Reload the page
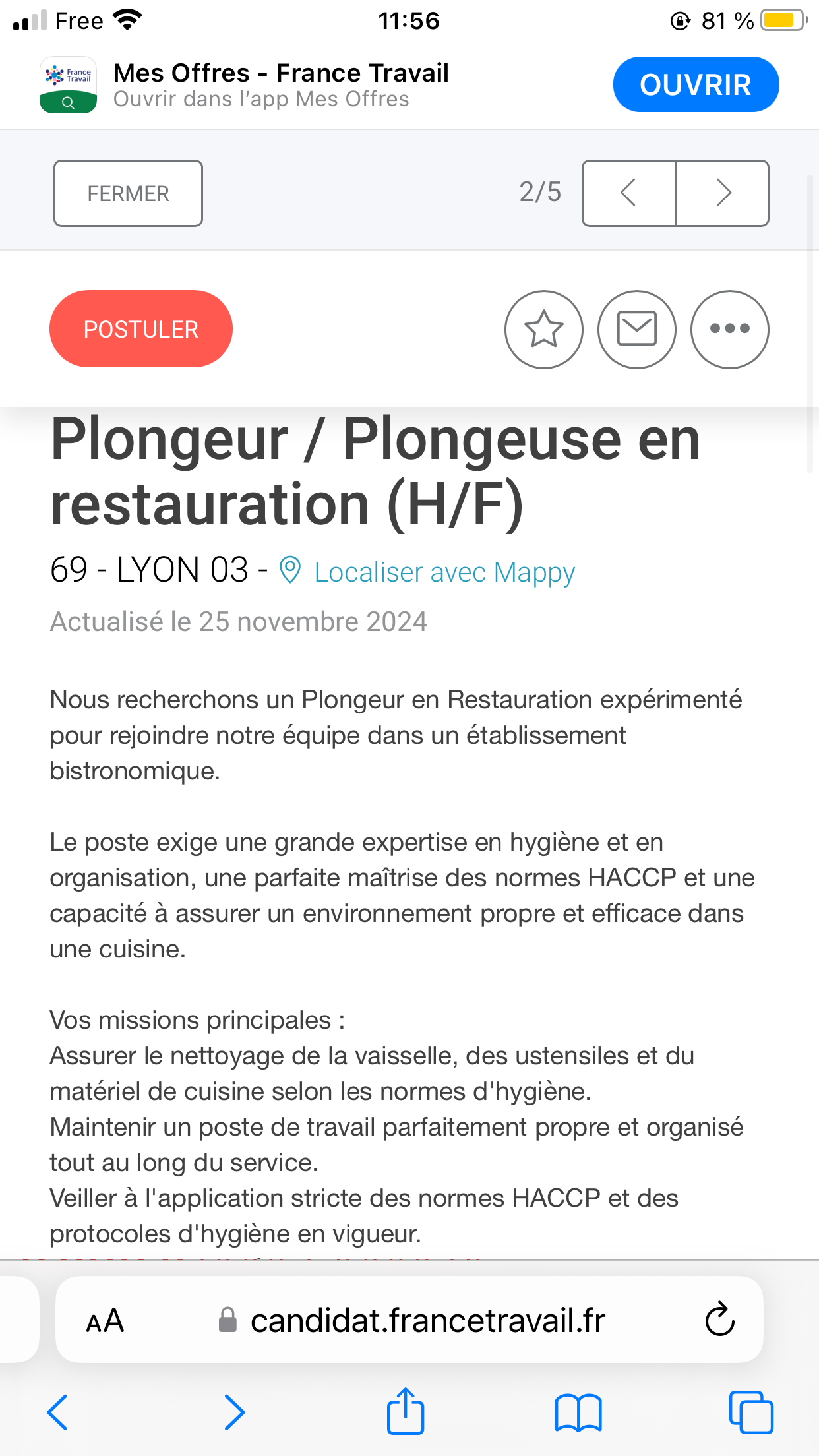The image size is (819, 1456). point(719,1319)
